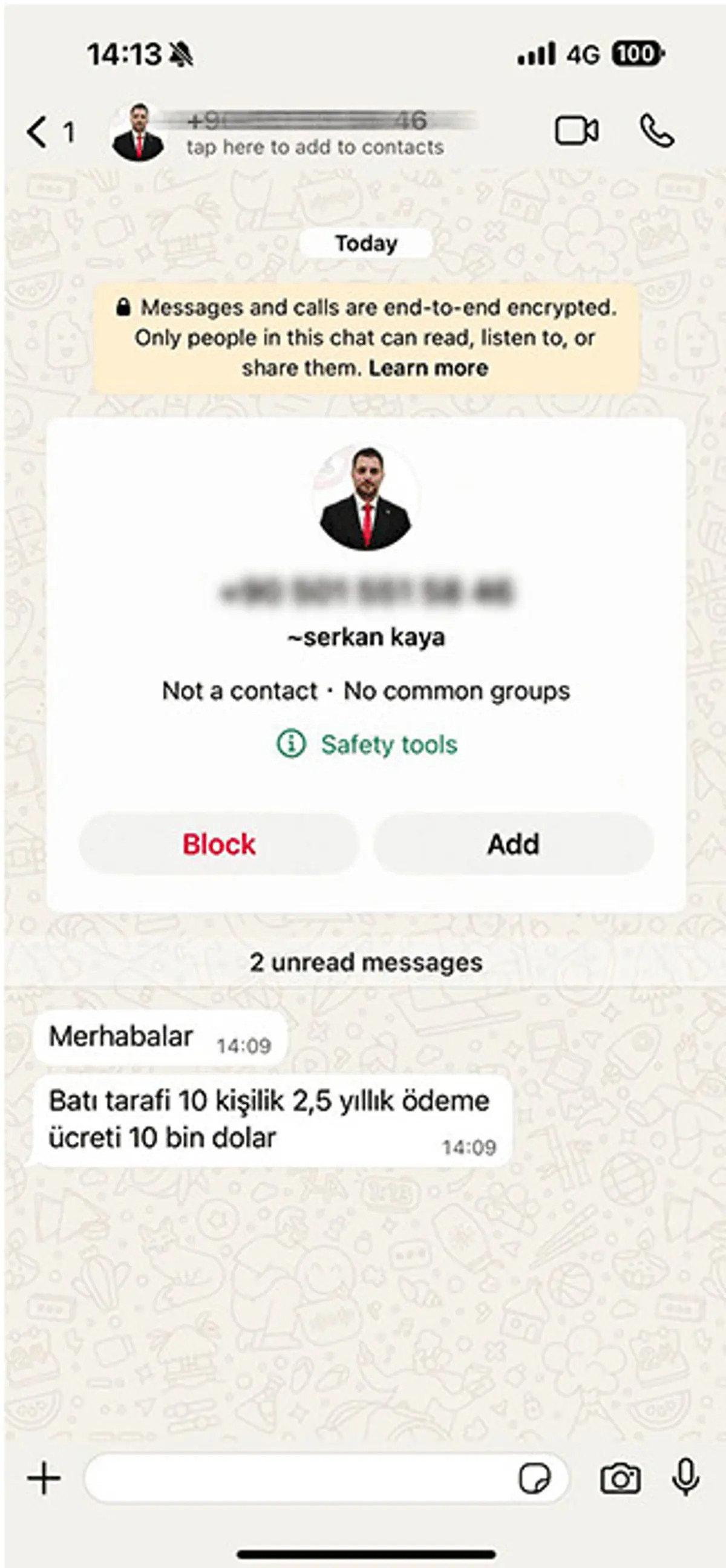Open the camera from the chat
This screenshot has height=1568, width=726.
point(620,1478)
